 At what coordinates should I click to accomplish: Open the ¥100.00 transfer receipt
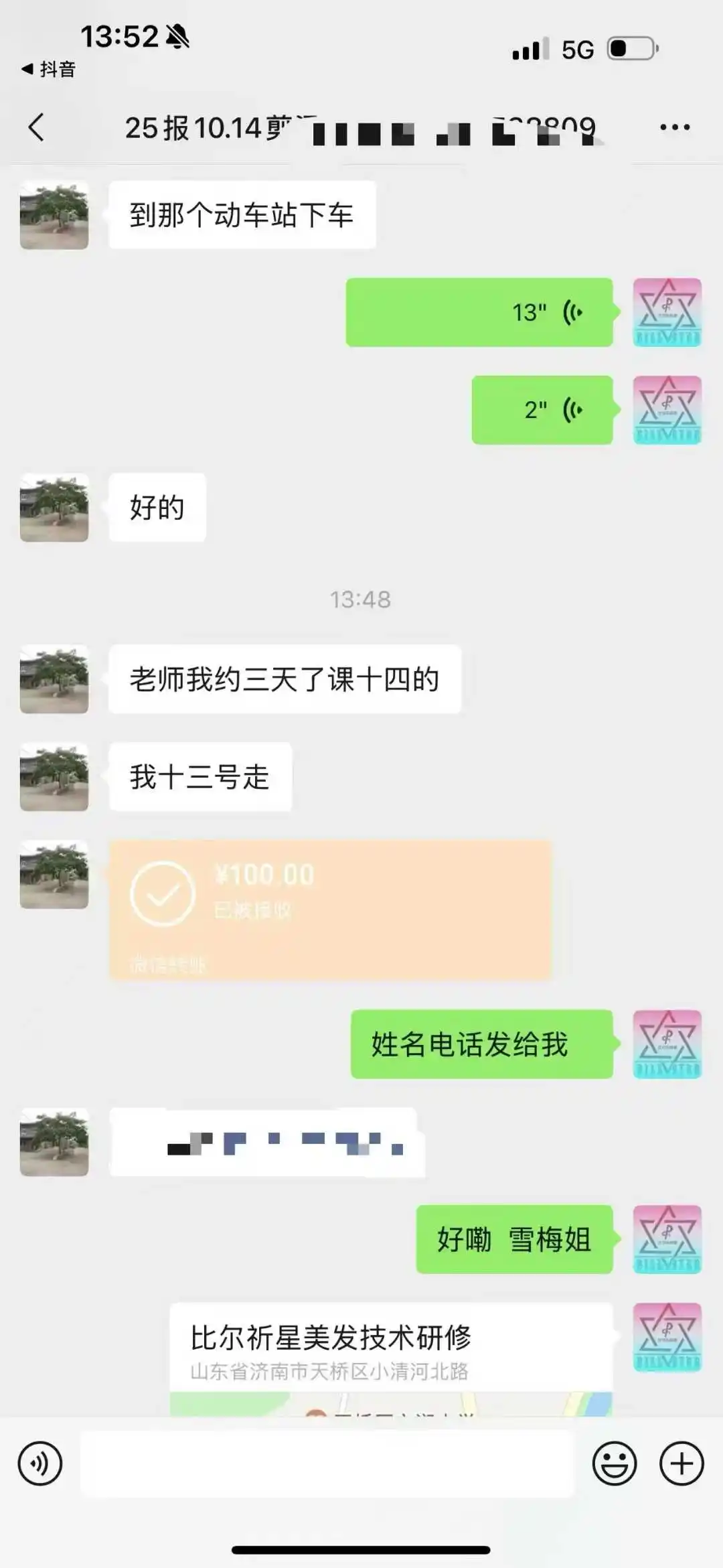(330, 910)
